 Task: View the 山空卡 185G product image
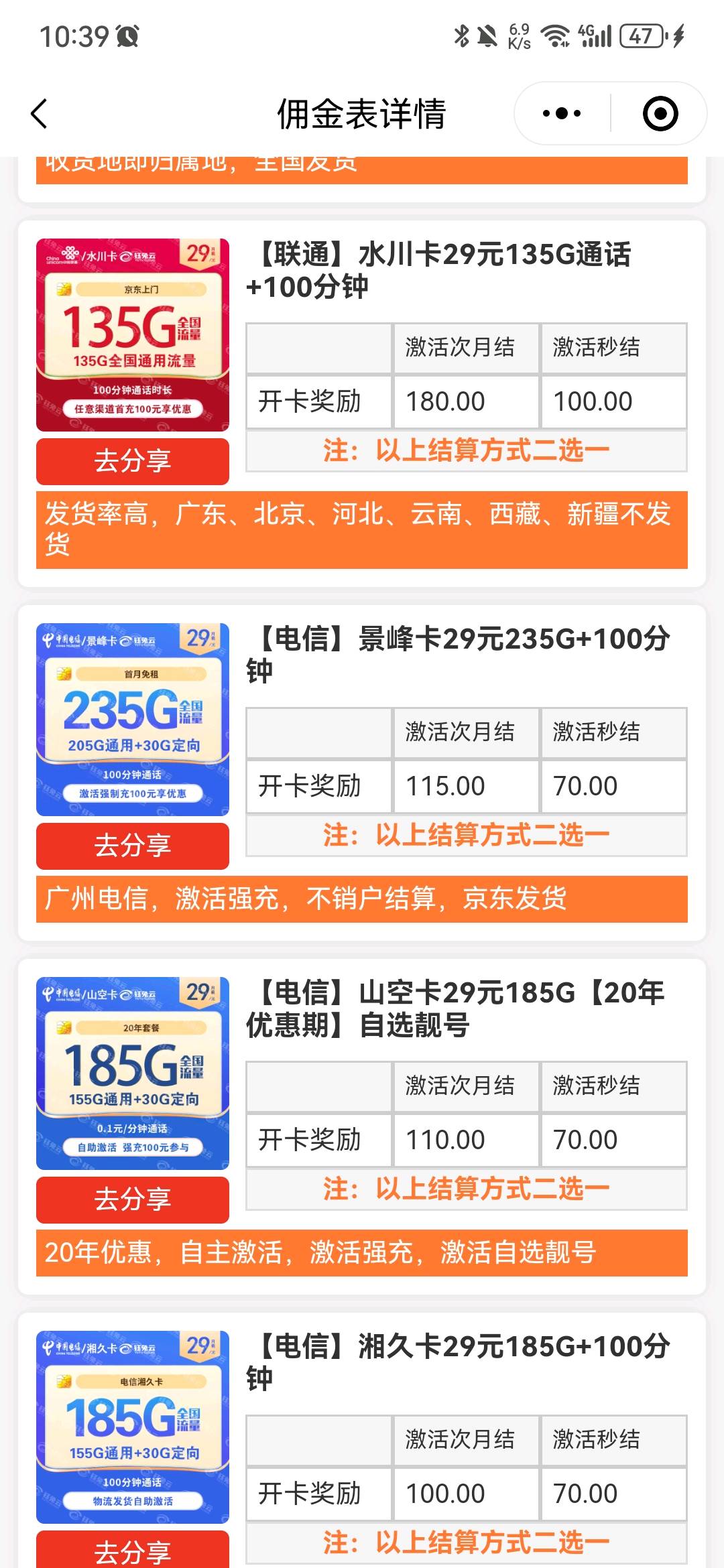tap(133, 1073)
